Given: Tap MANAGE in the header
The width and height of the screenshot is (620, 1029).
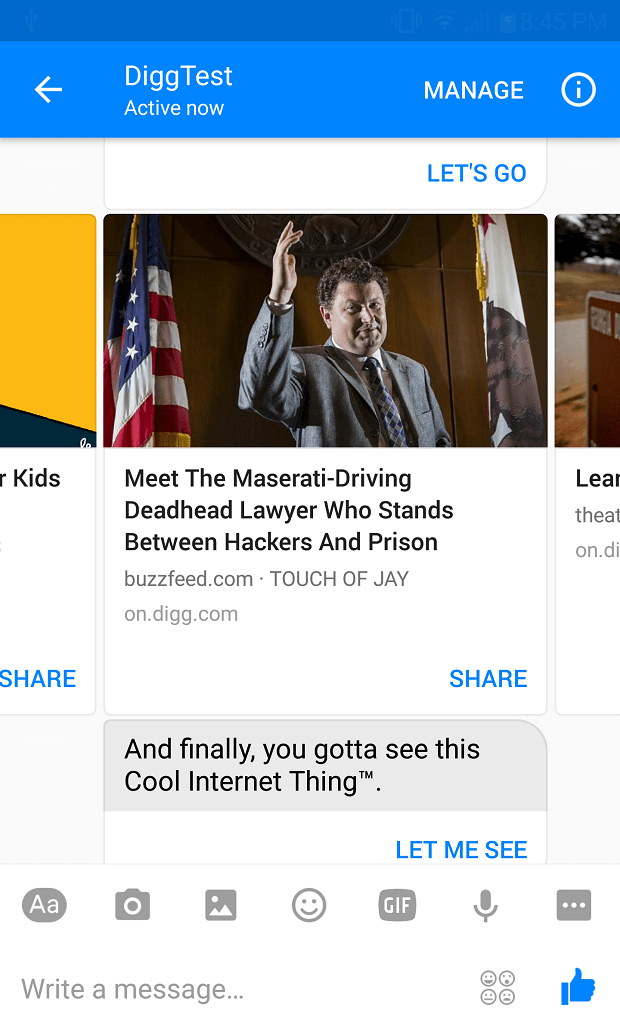Looking at the screenshot, I should 473,90.
